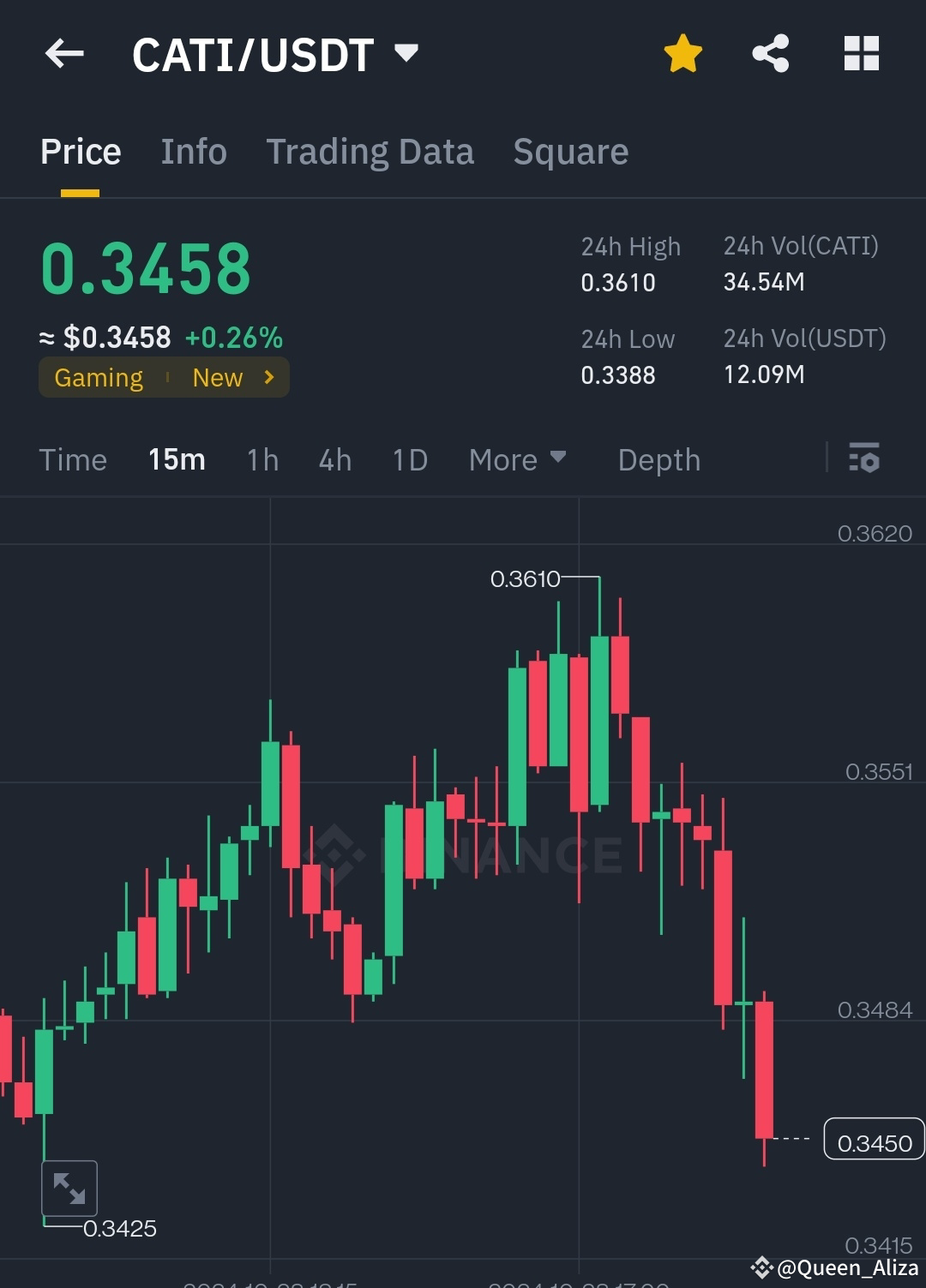Open the trading pair selector dropdown

click(x=406, y=52)
